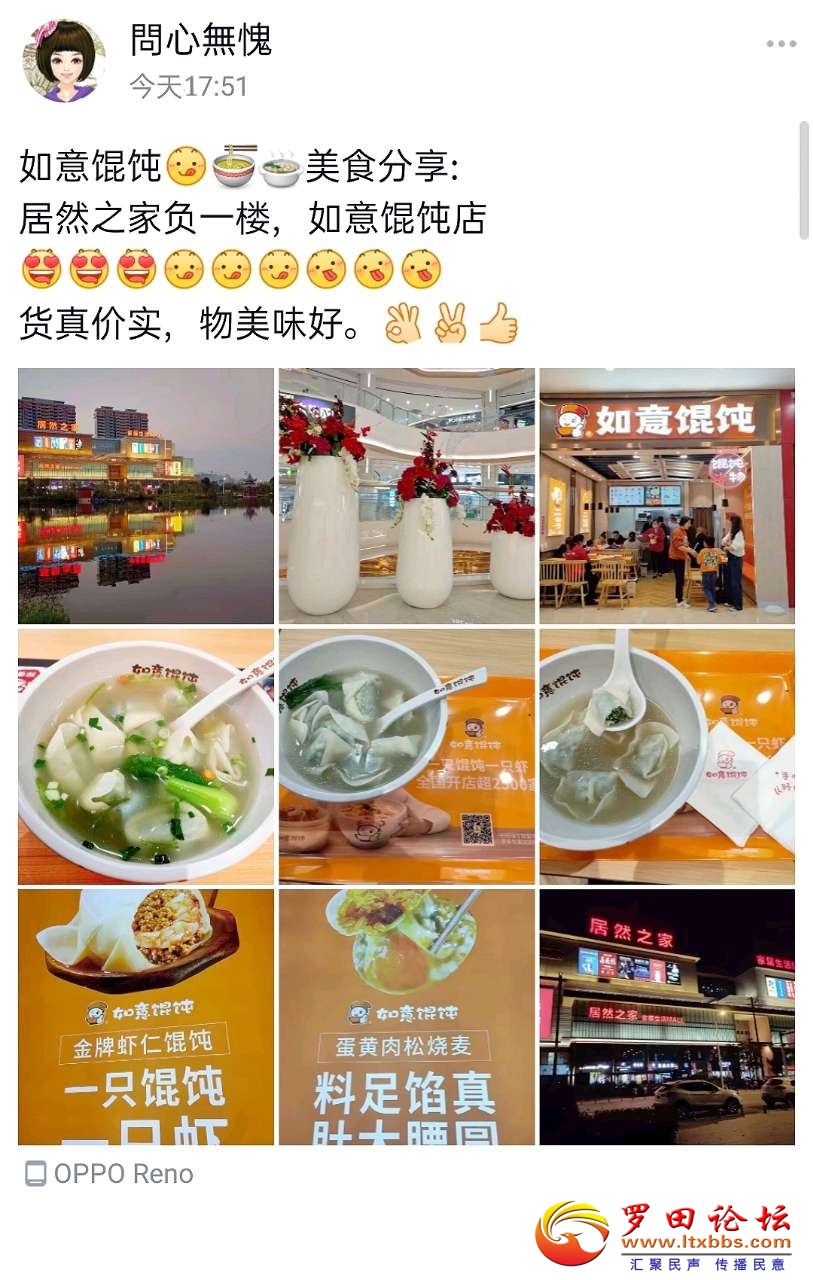
Task: Open 問心無愧's profile avatar
Action: (x=65, y=60)
